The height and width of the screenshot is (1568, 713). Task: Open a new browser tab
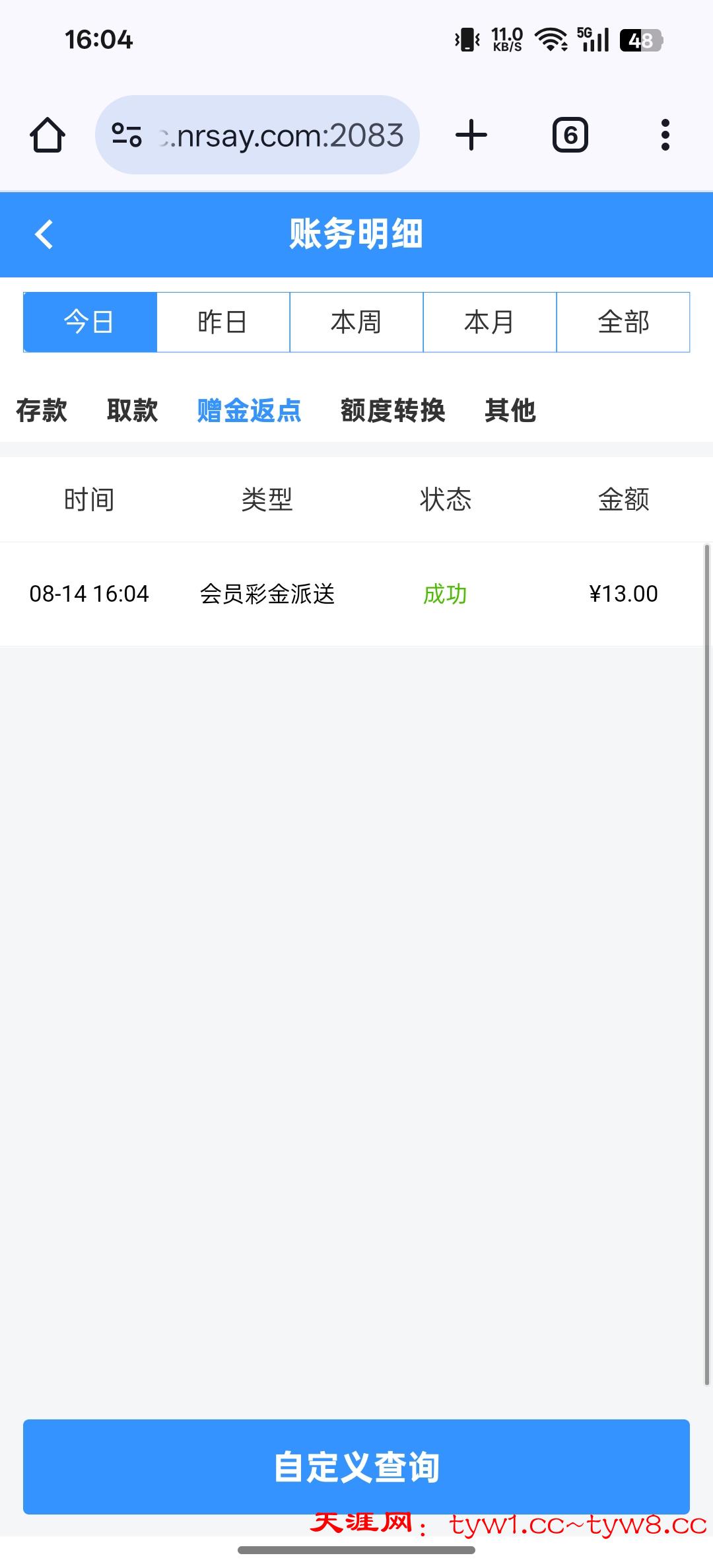point(471,135)
